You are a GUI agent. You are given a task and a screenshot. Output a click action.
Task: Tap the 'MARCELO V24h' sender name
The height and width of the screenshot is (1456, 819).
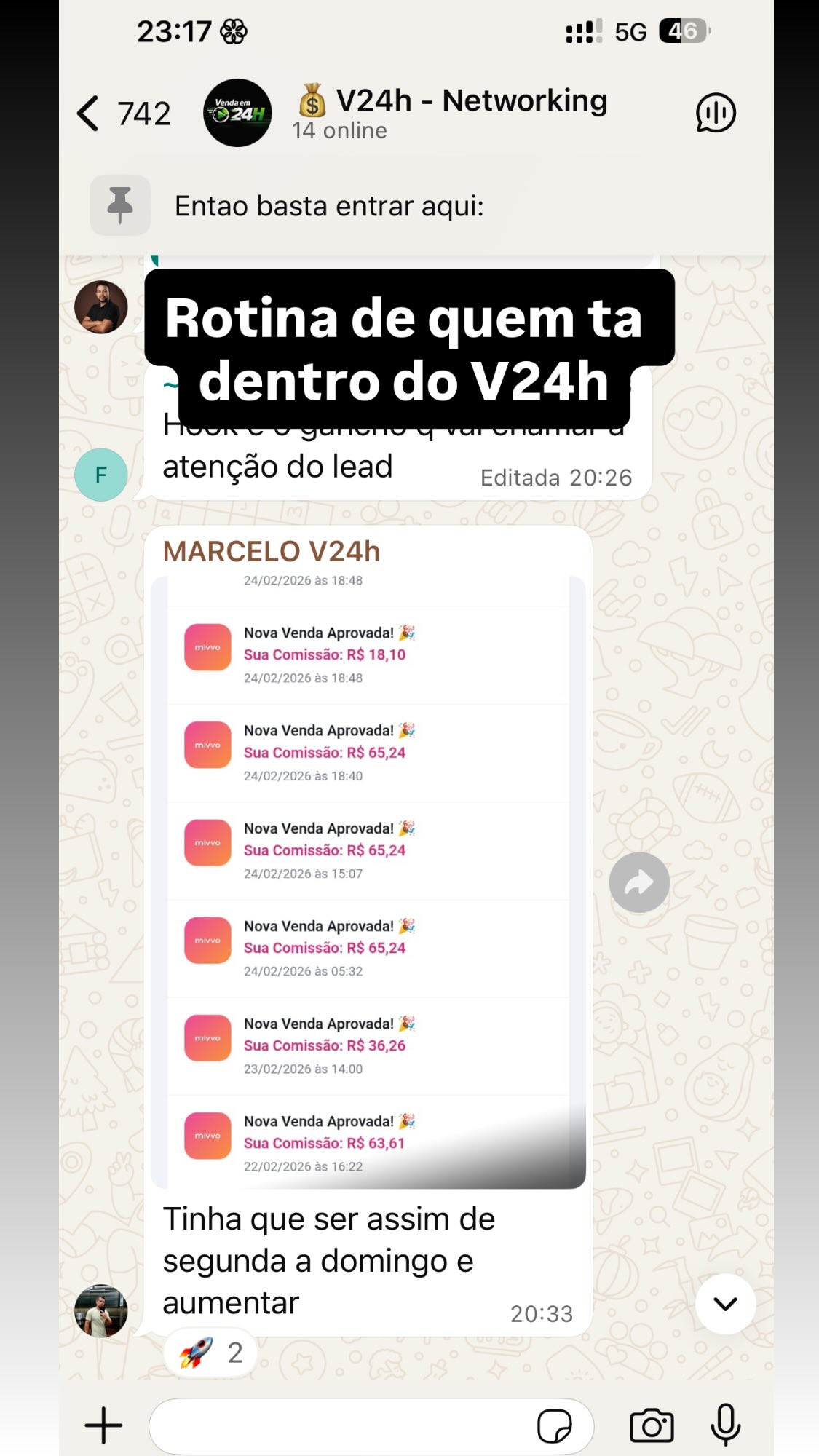[272, 553]
